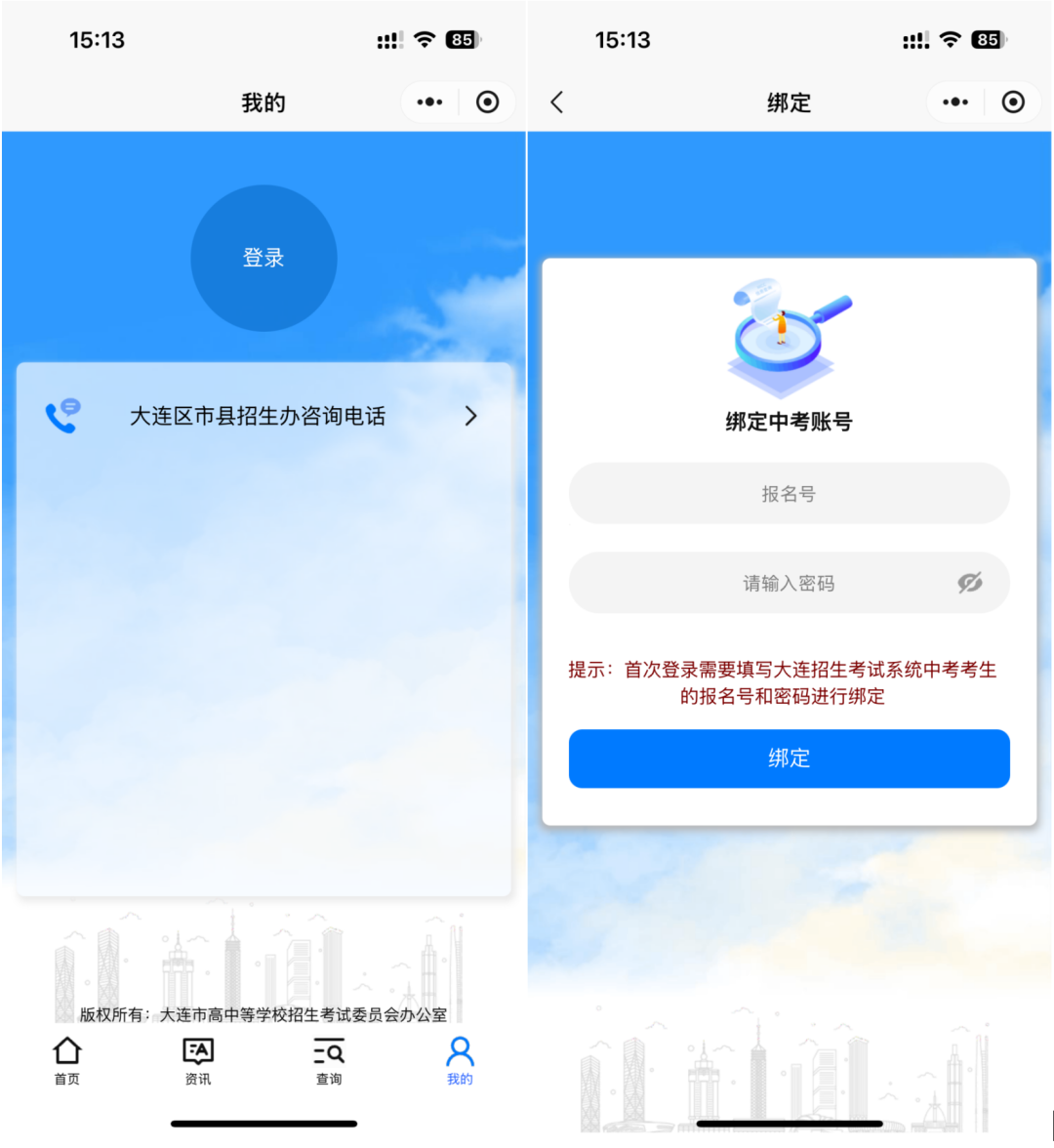Toggle password visibility eye icon

(969, 584)
